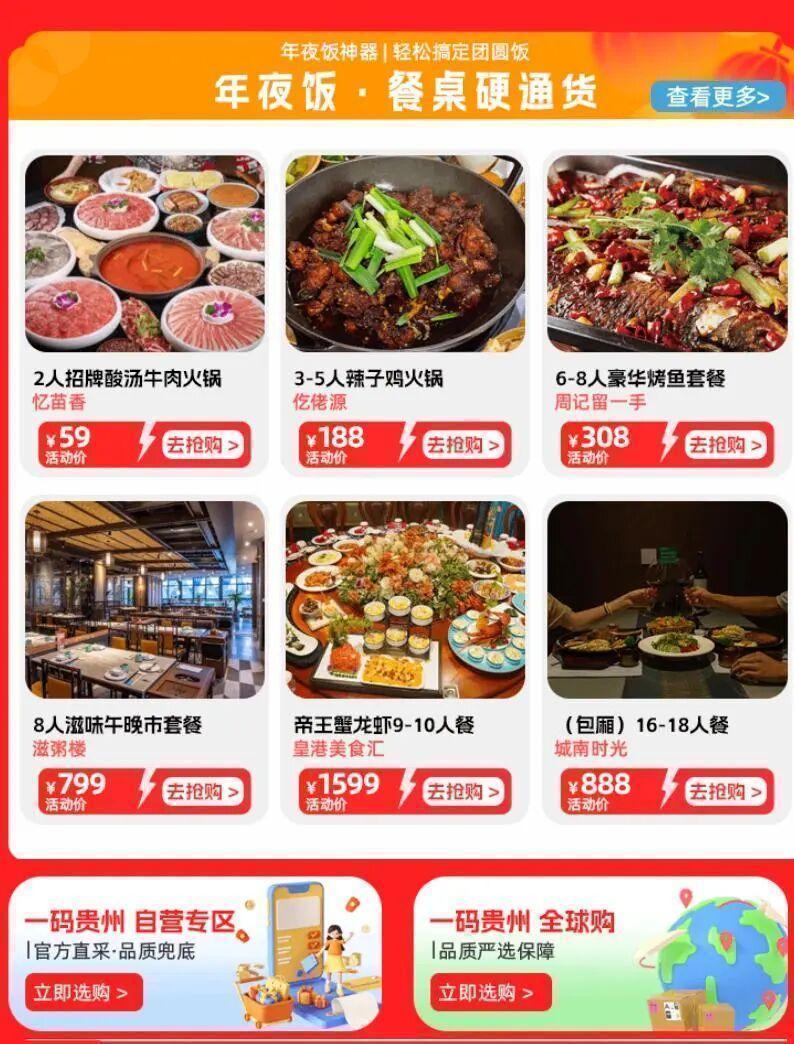Tap 查看更多 to see more deals

coord(717,97)
